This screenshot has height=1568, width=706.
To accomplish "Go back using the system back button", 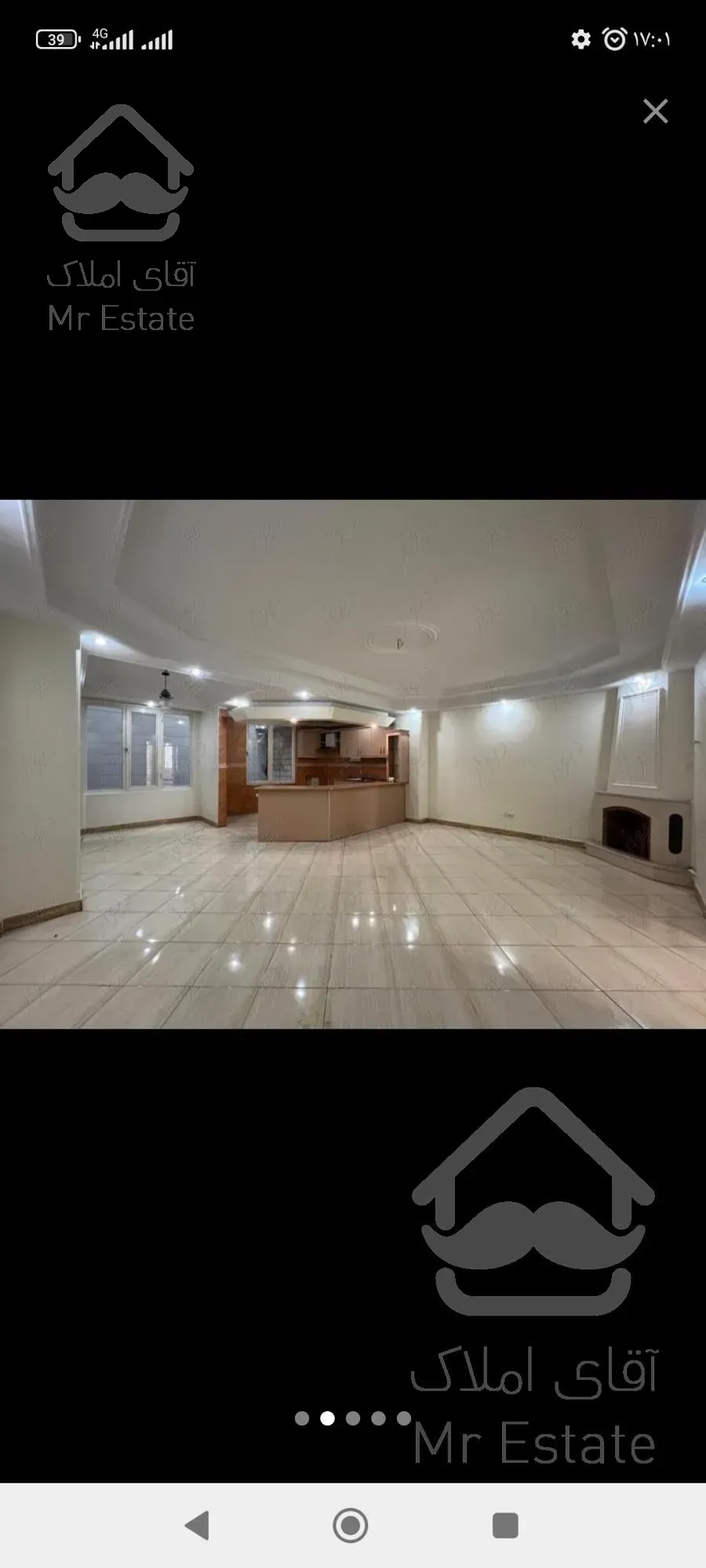I will coord(198,1526).
